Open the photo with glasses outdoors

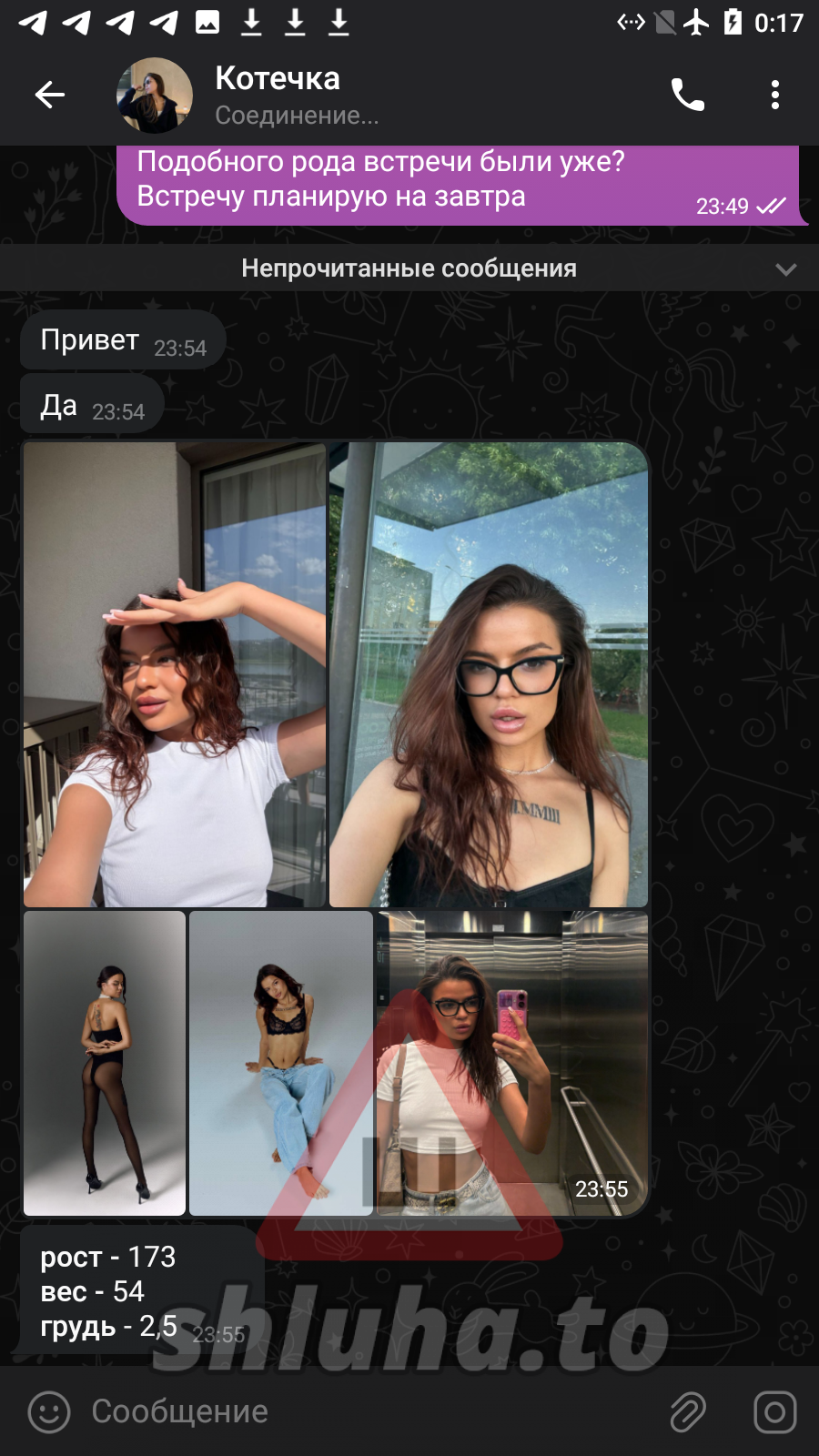489,674
